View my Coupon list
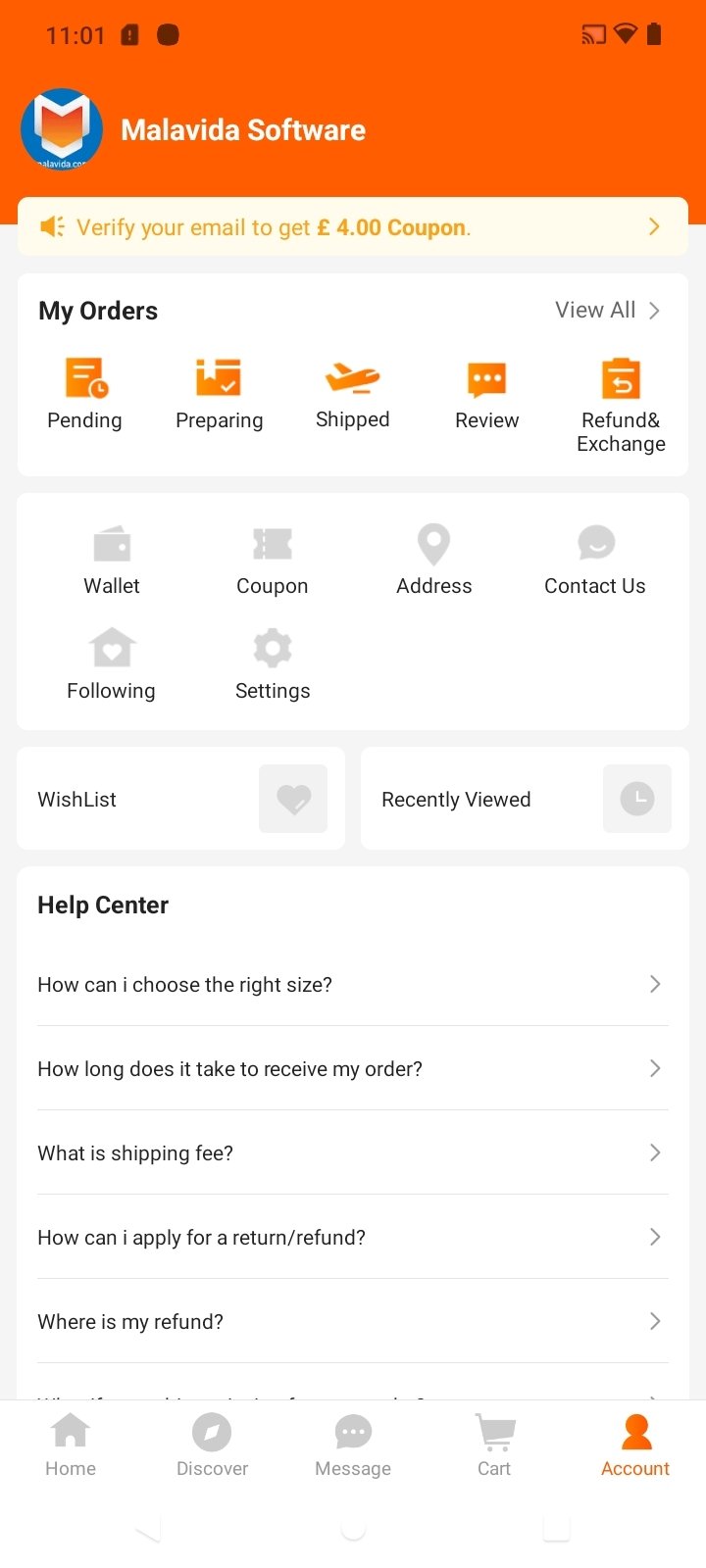 (x=273, y=561)
